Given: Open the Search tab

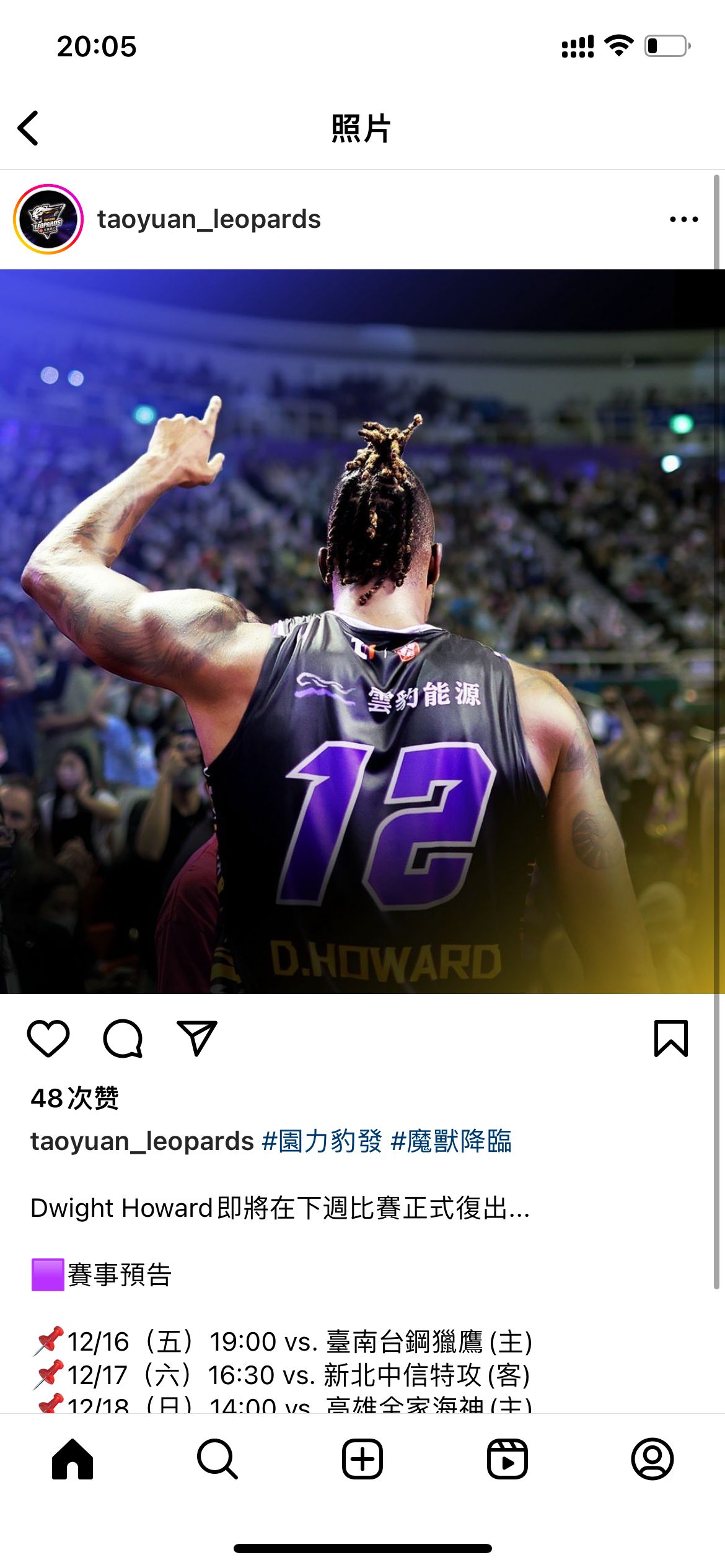Looking at the screenshot, I should (217, 1459).
